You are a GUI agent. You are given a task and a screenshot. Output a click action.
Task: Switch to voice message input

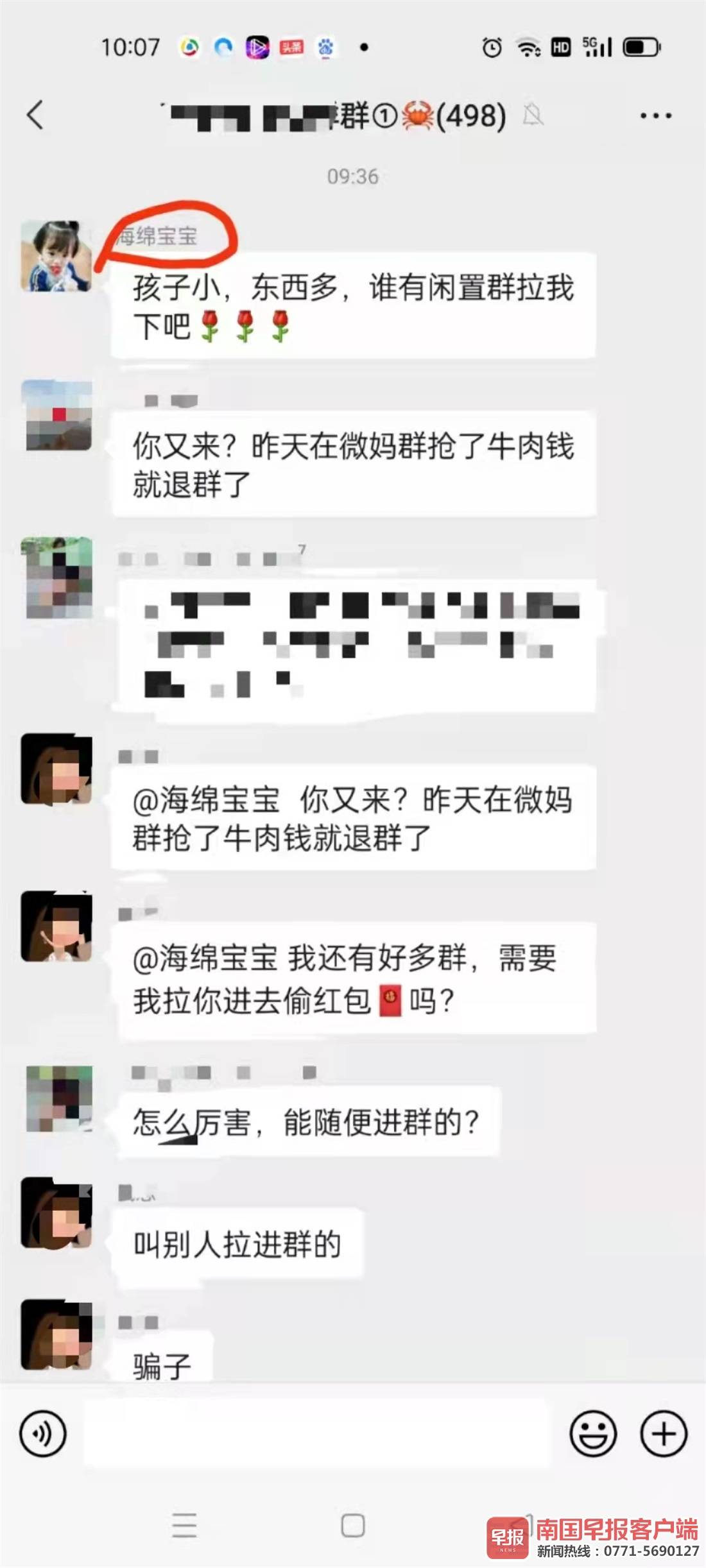(43, 1433)
